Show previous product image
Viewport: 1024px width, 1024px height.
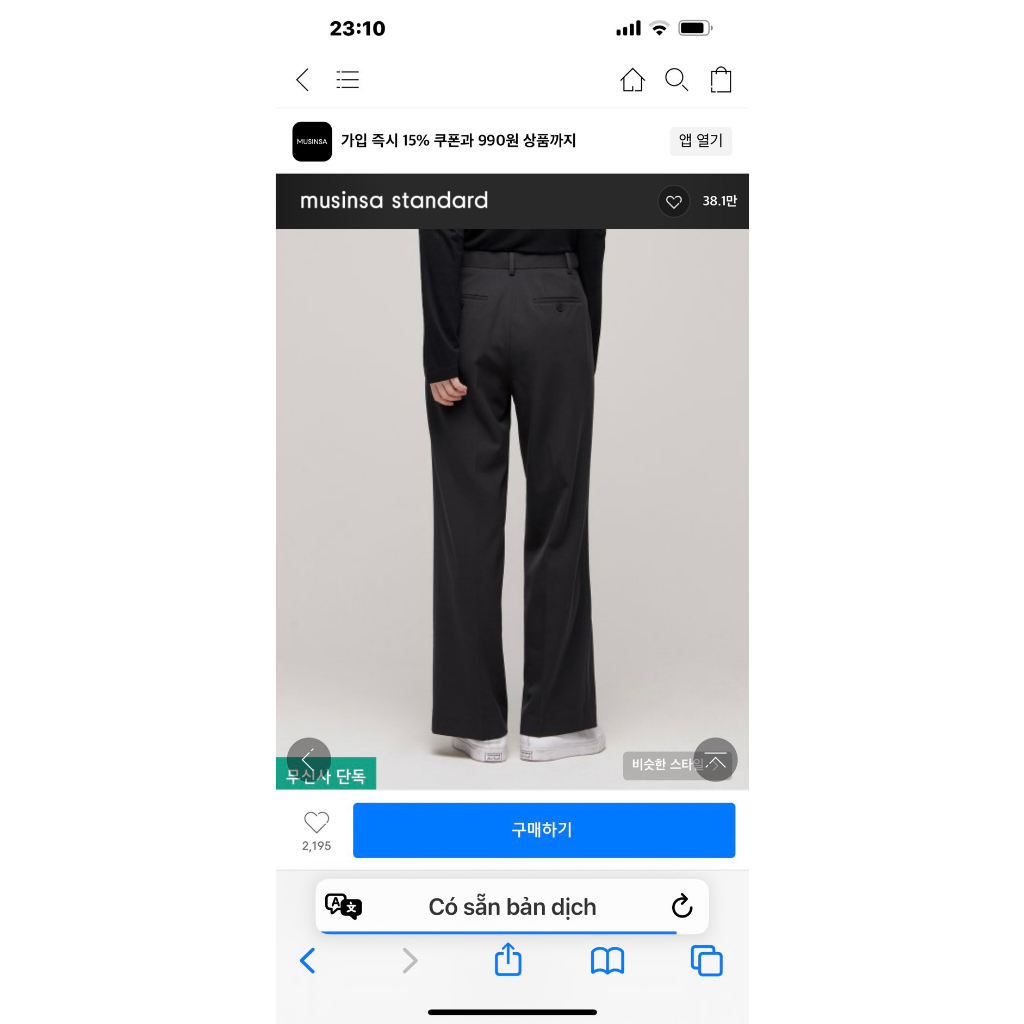[308, 760]
